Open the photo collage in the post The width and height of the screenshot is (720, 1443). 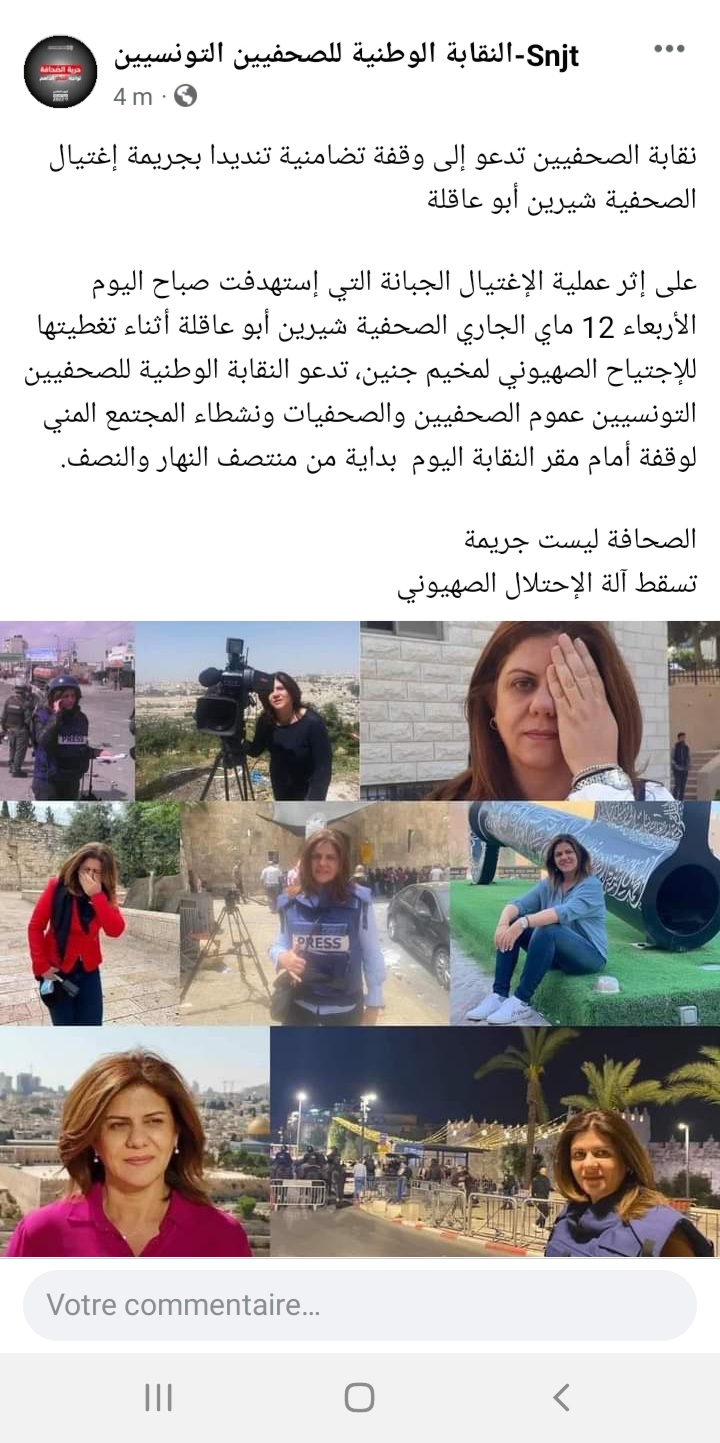(x=360, y=938)
